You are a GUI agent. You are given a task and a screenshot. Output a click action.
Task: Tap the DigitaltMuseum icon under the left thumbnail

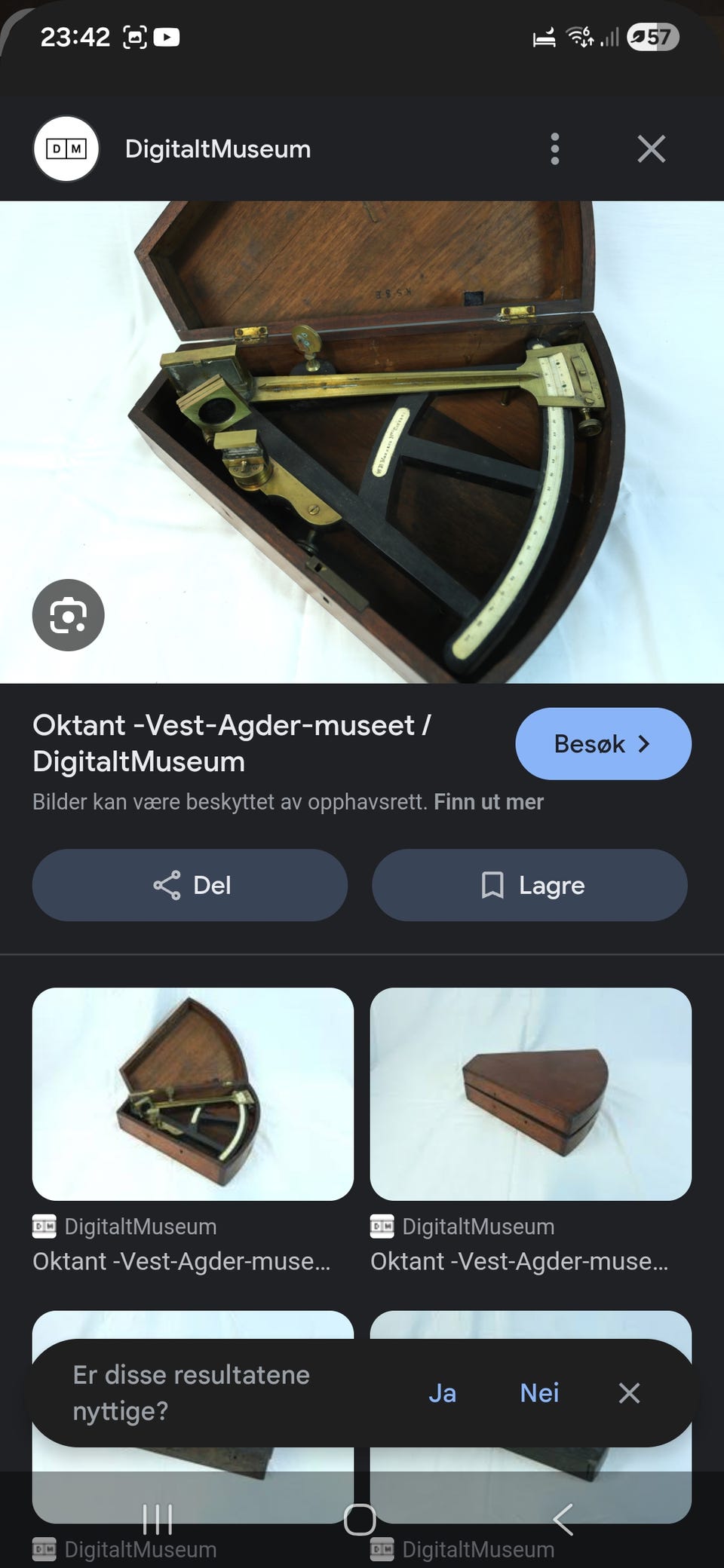pyautogui.click(x=46, y=1226)
